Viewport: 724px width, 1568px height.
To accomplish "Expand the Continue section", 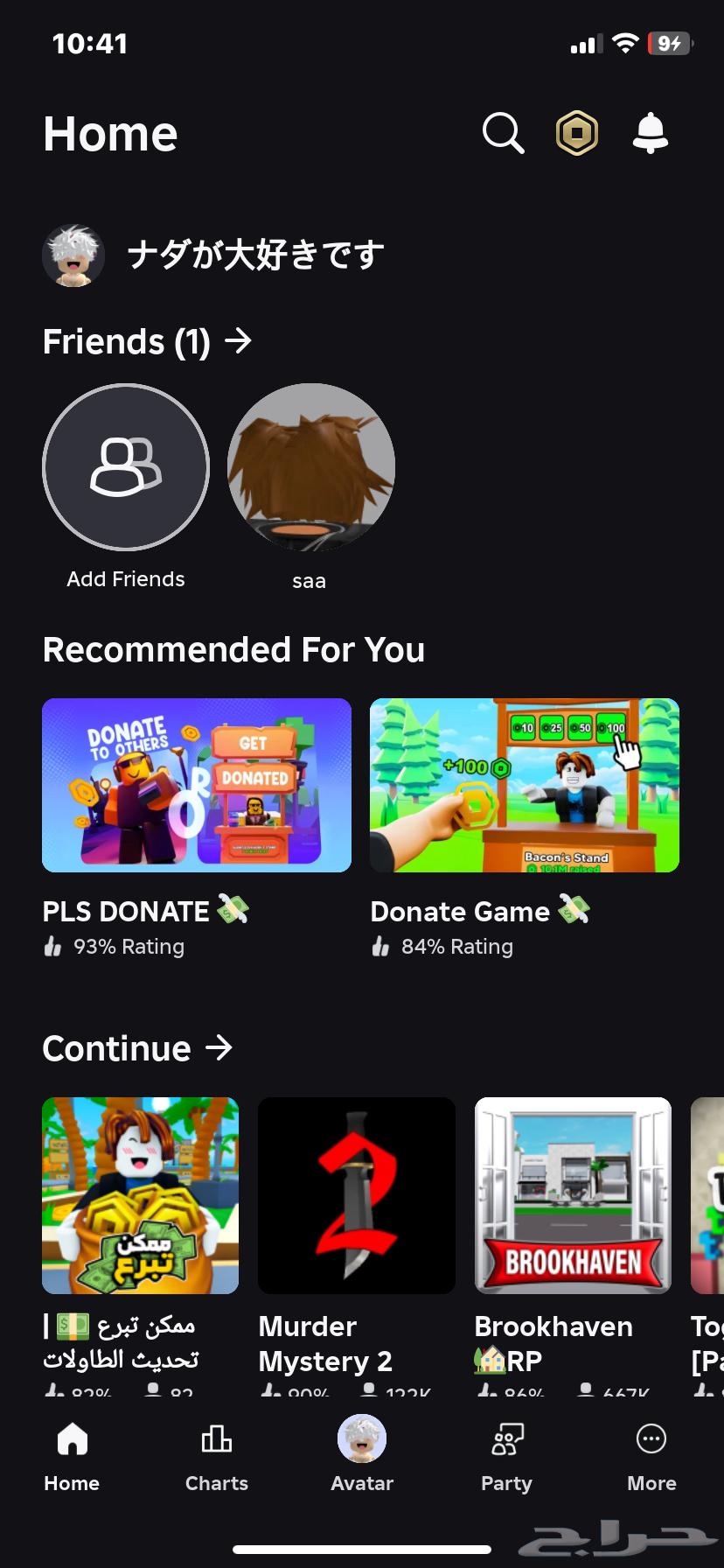I will (137, 1048).
